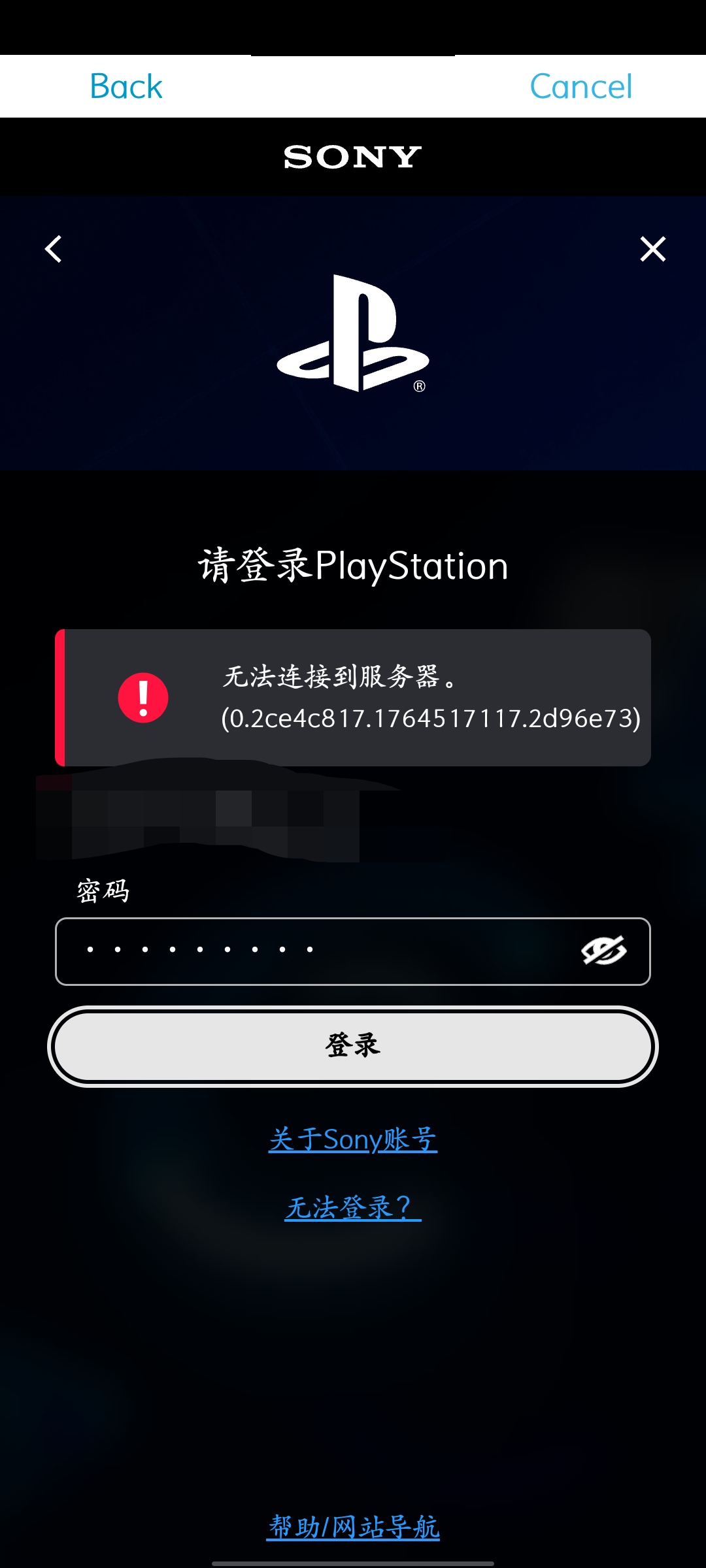Go back using the left arrow icon
Viewport: 706px width, 1568px height.
(54, 249)
